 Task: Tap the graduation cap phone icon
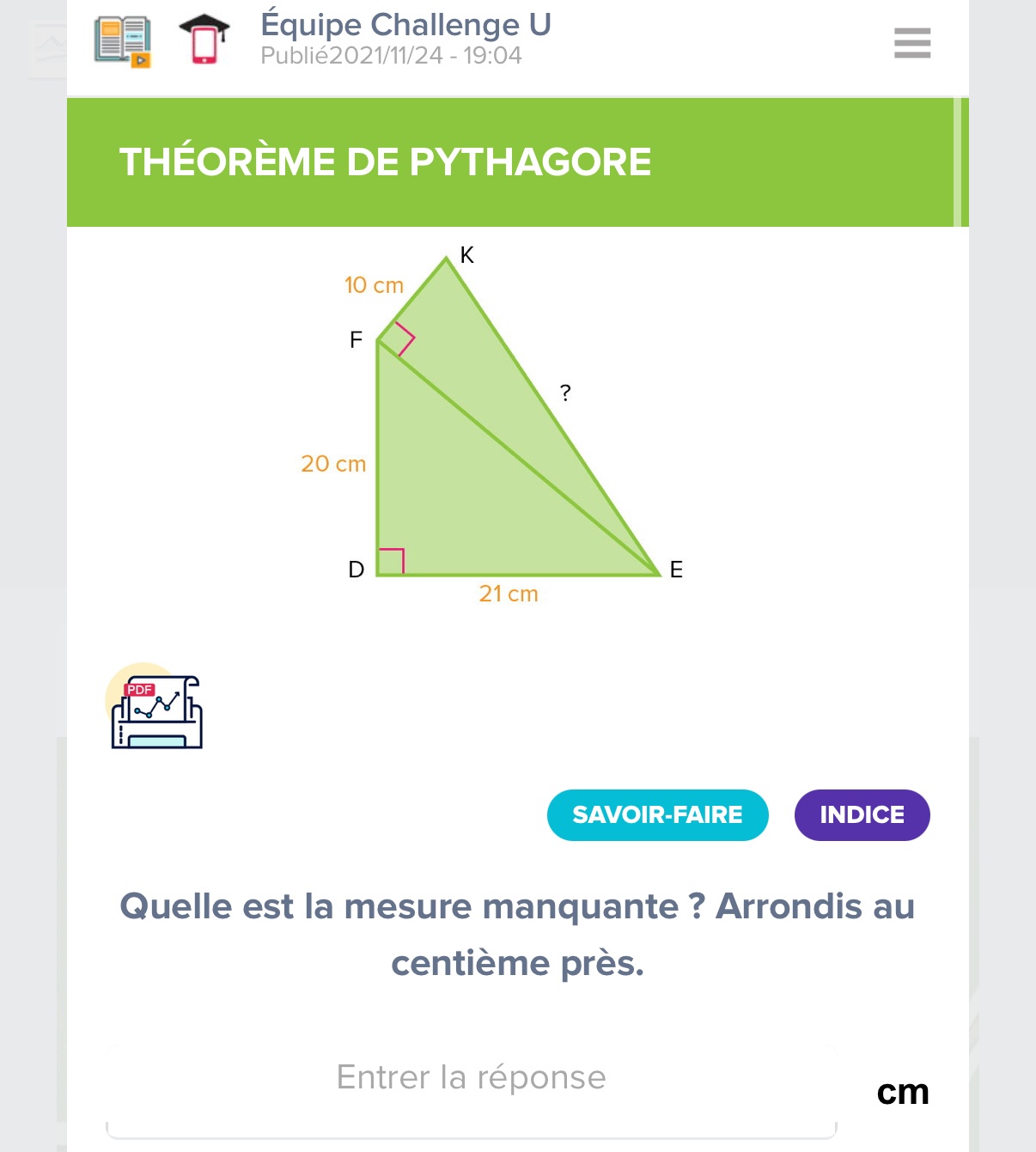(204, 40)
